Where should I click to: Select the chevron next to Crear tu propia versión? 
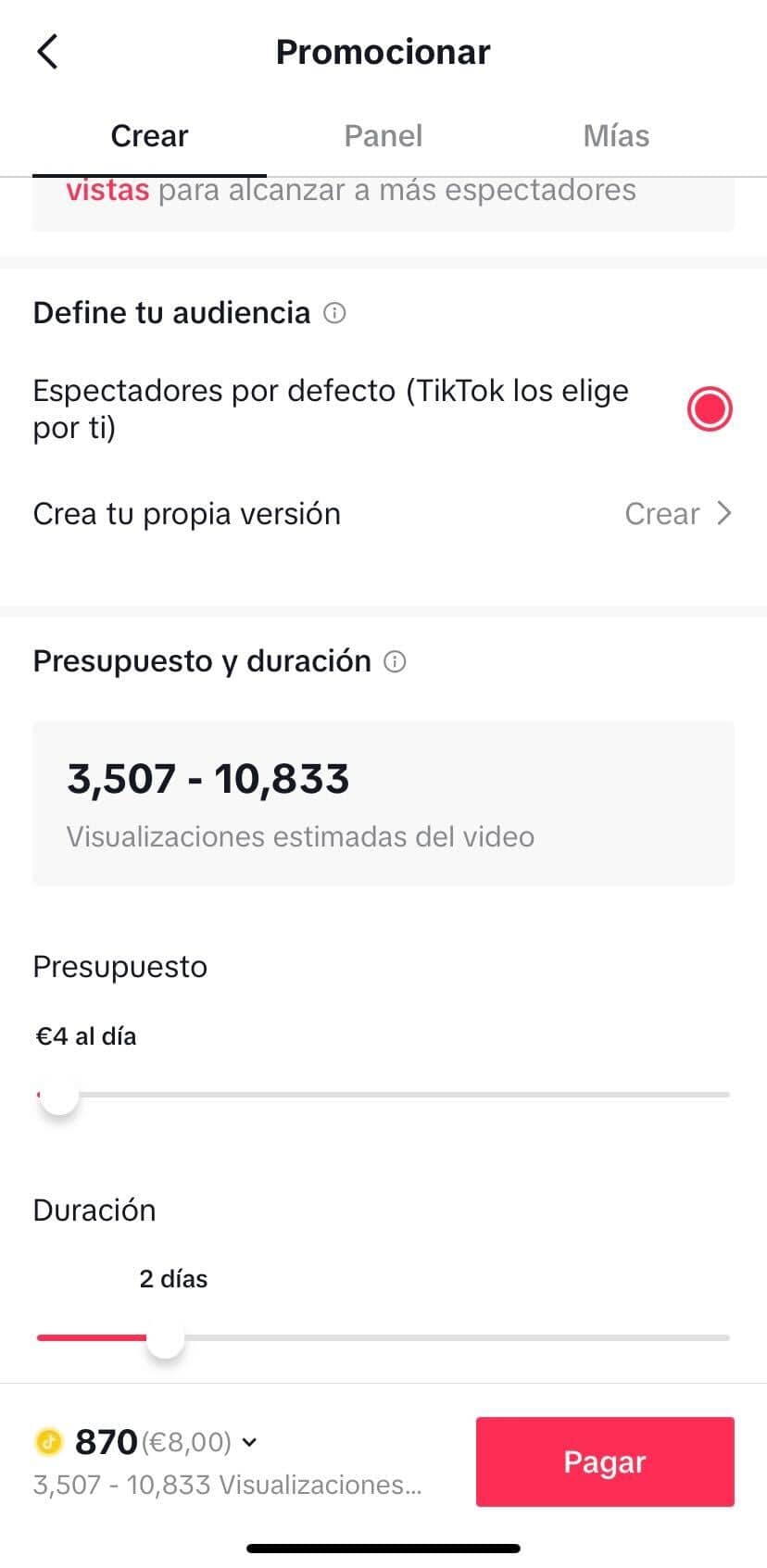tap(724, 513)
